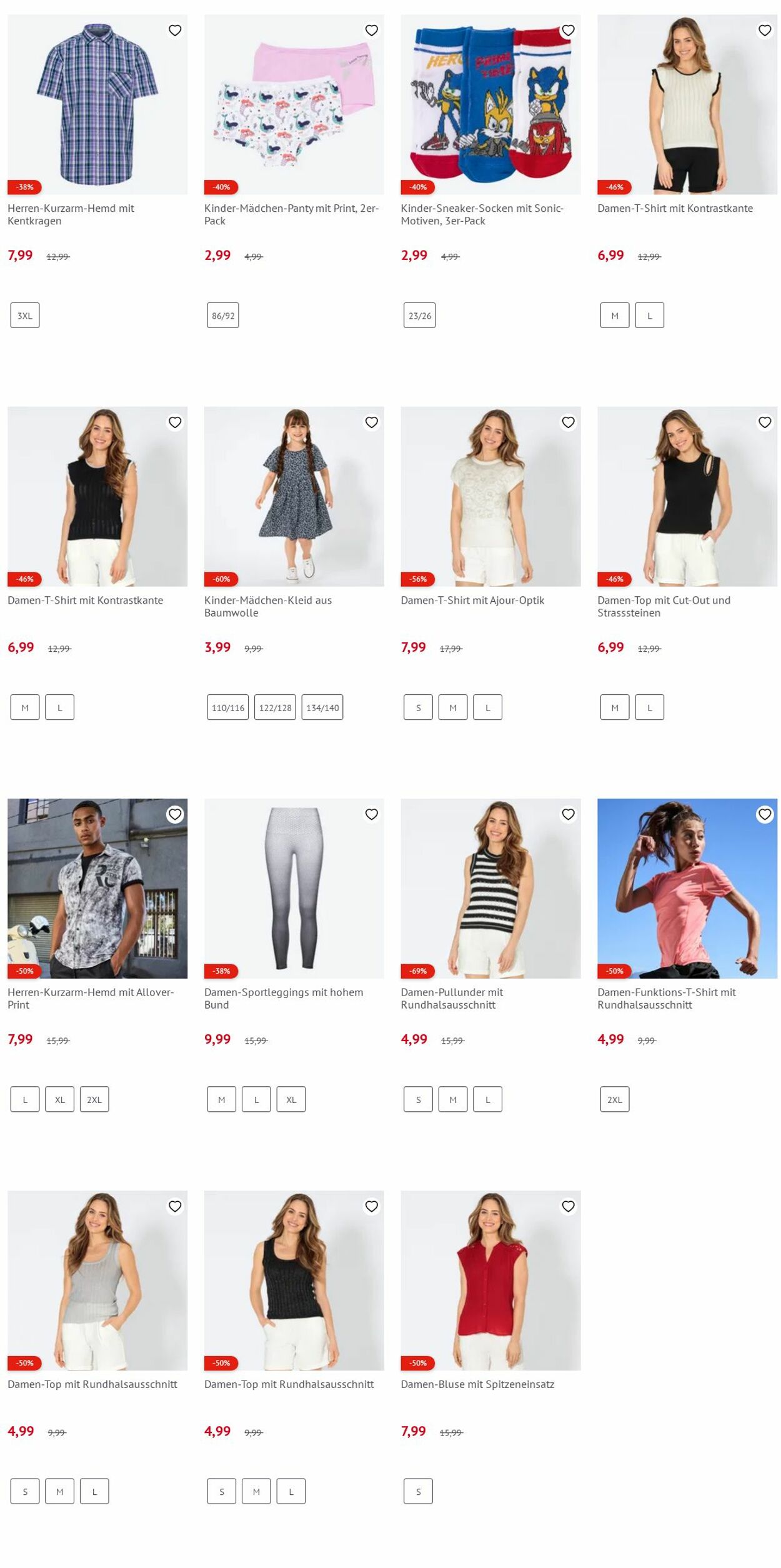Select size 23/26 for Sonic socks
Screen dimensions: 781x1568
(419, 316)
